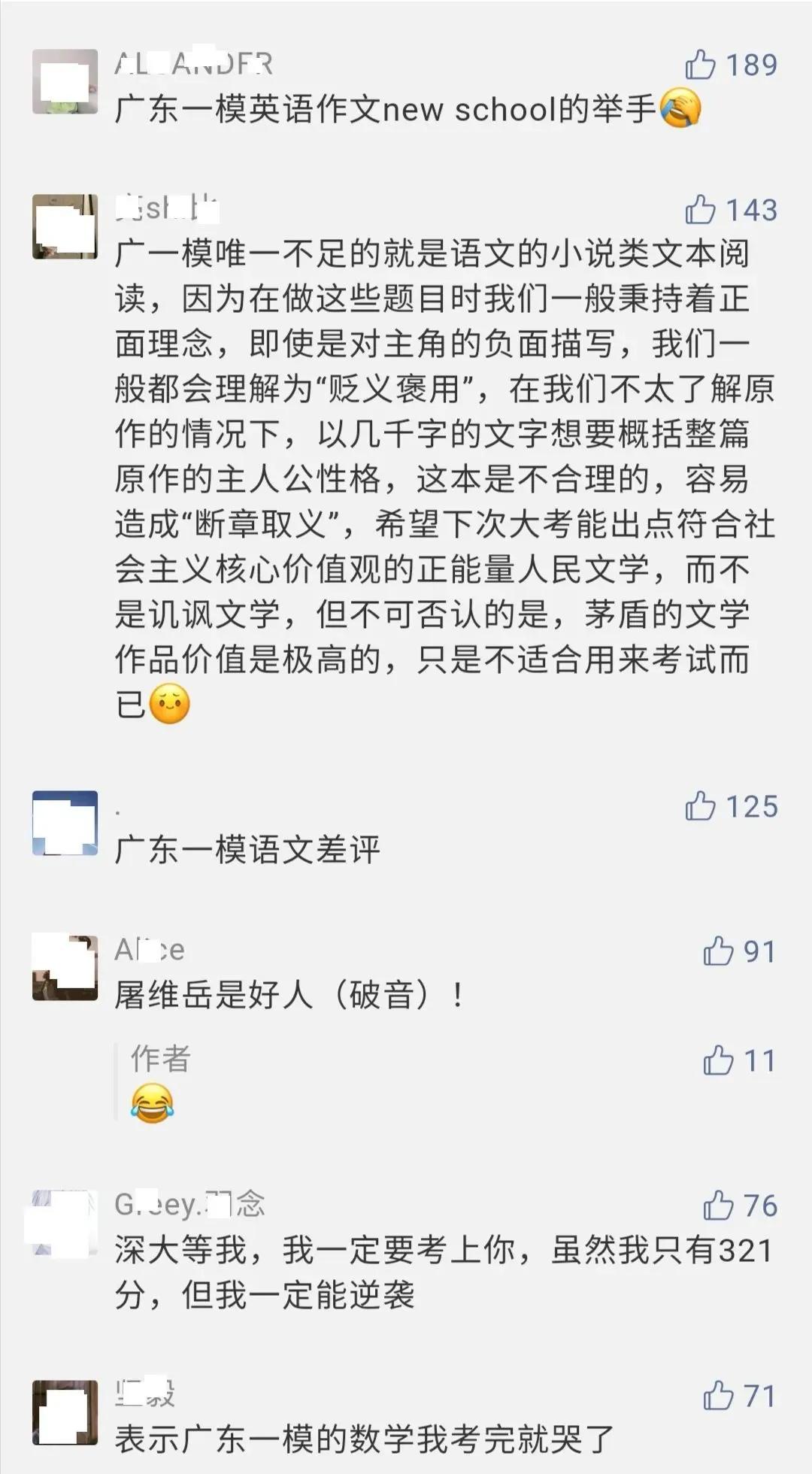Open Alice's profile avatar
This screenshot has height=1474, width=812.
64,966
